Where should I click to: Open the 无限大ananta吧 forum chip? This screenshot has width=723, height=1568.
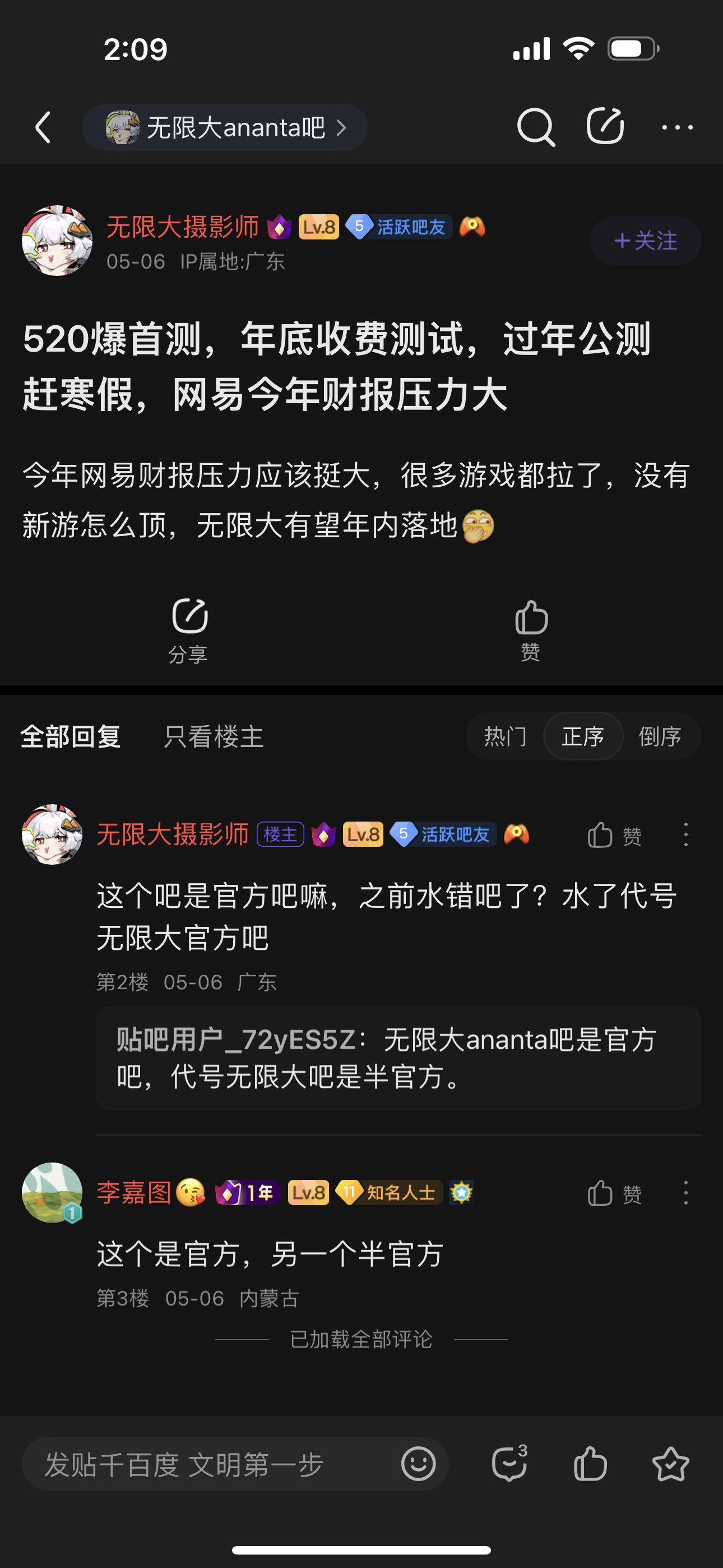point(225,127)
